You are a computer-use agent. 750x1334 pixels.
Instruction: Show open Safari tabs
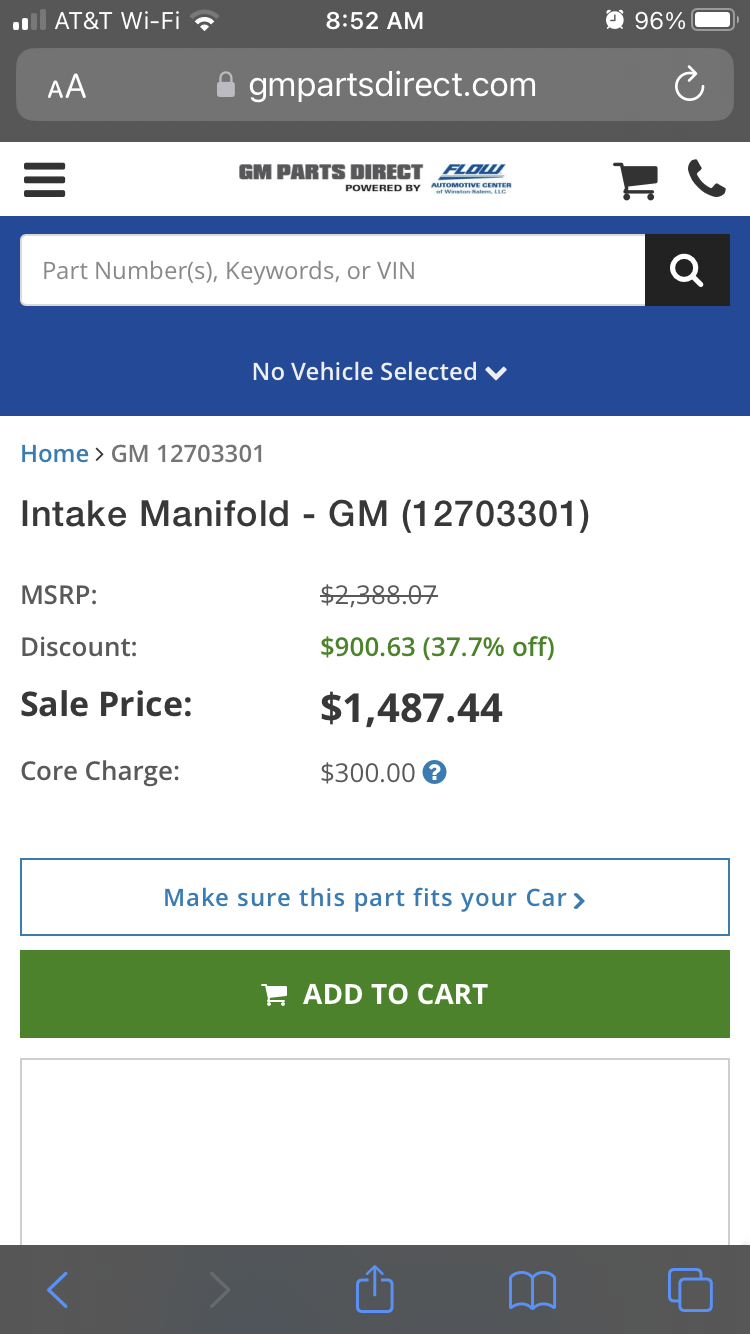tap(690, 1289)
